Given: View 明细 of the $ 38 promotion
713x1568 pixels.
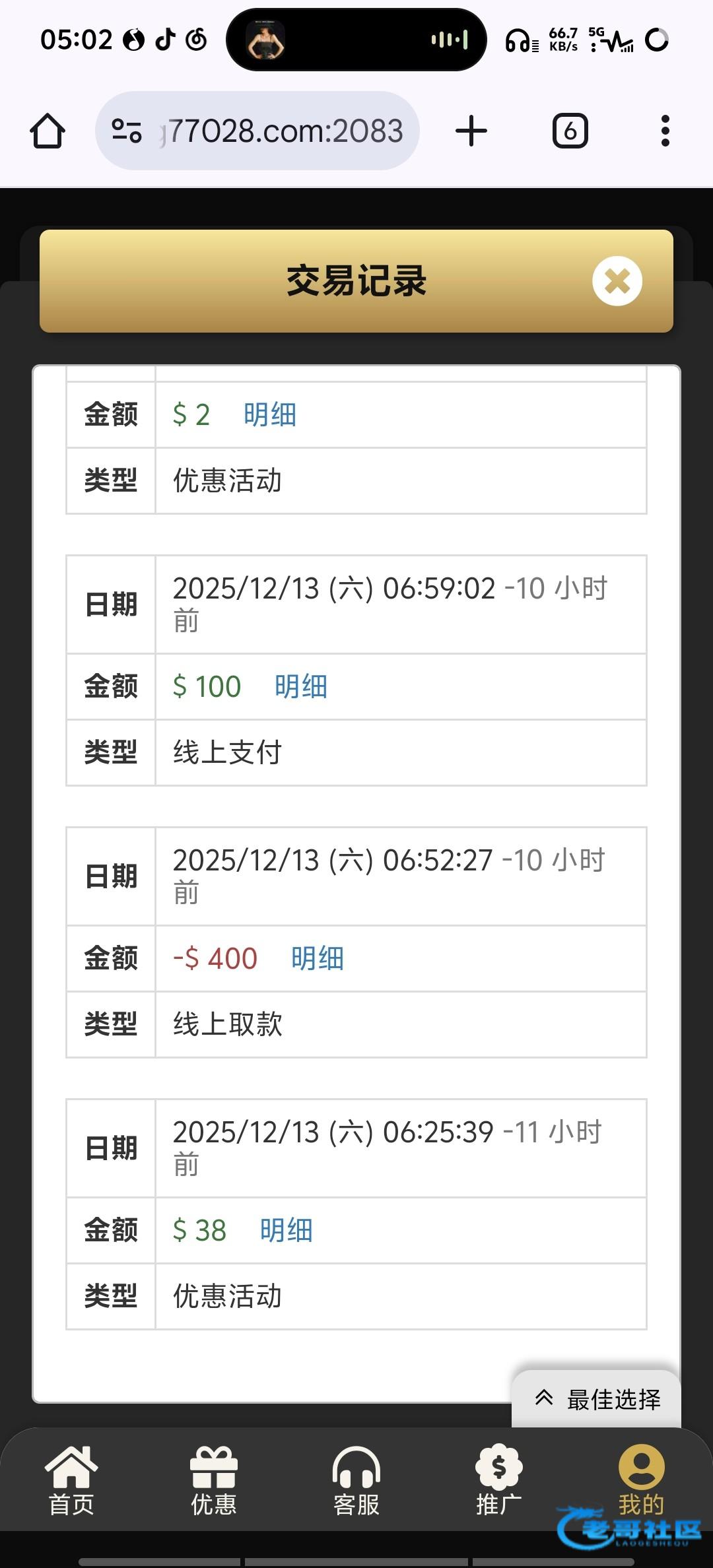Looking at the screenshot, I should click(286, 1231).
